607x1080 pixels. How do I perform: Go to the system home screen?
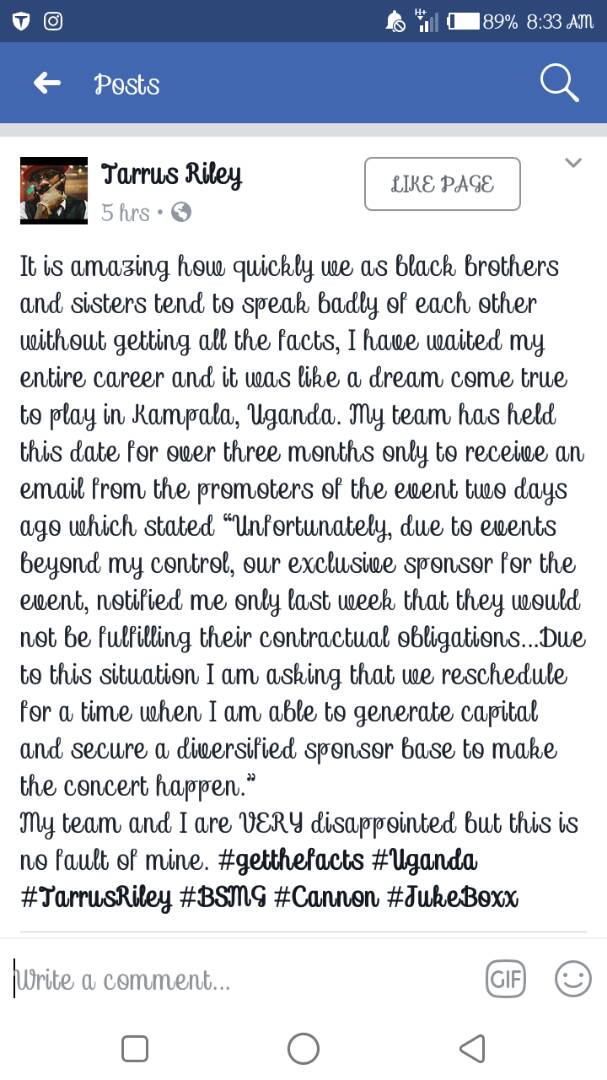pos(303,1048)
